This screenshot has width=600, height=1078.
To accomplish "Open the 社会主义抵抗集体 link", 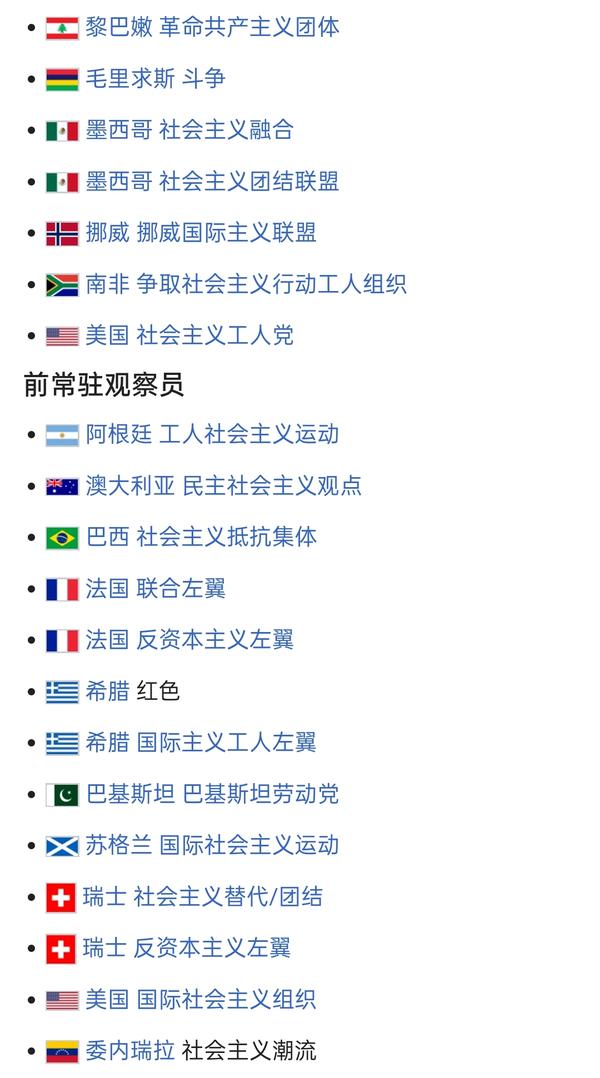I will tap(227, 537).
